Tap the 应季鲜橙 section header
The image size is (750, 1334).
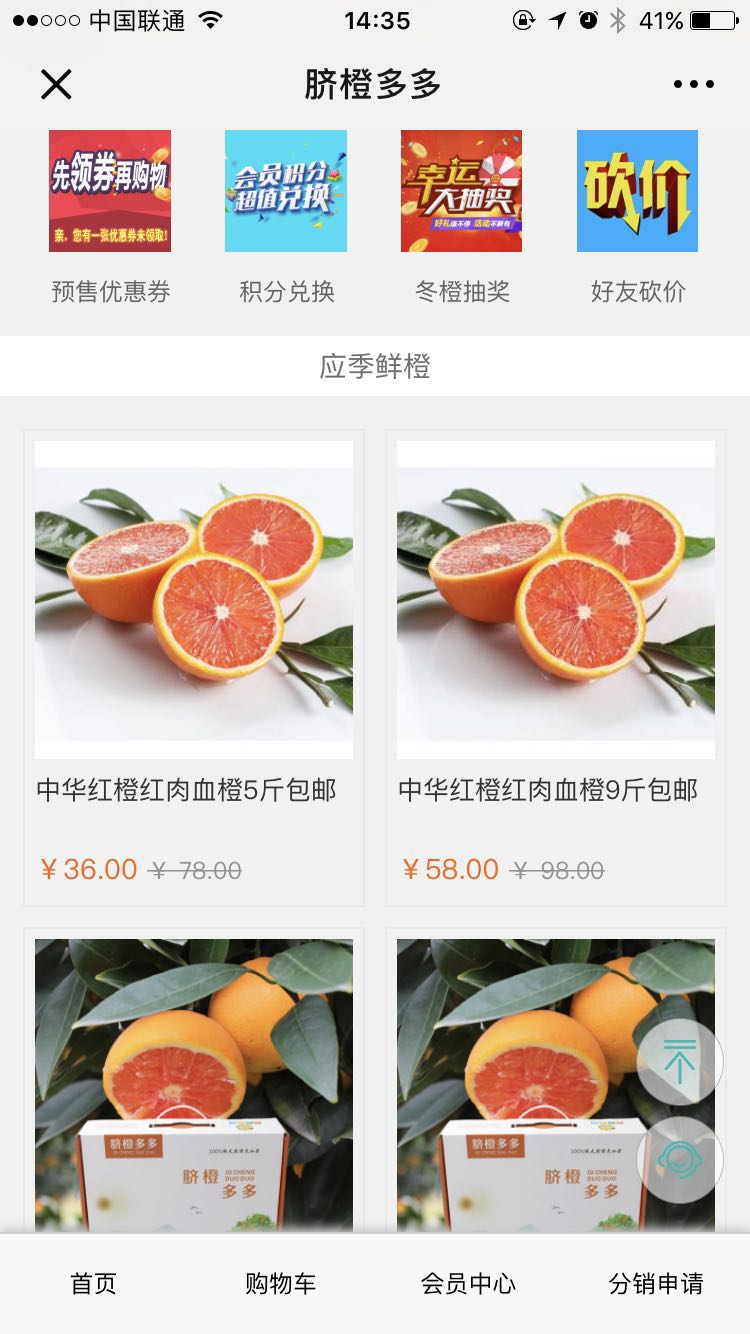coord(375,366)
